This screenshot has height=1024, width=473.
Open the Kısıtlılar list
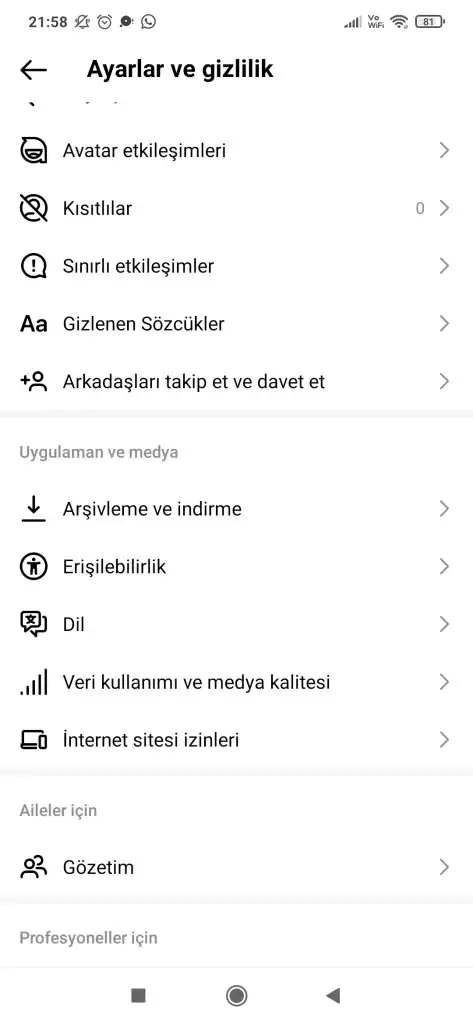click(236, 208)
